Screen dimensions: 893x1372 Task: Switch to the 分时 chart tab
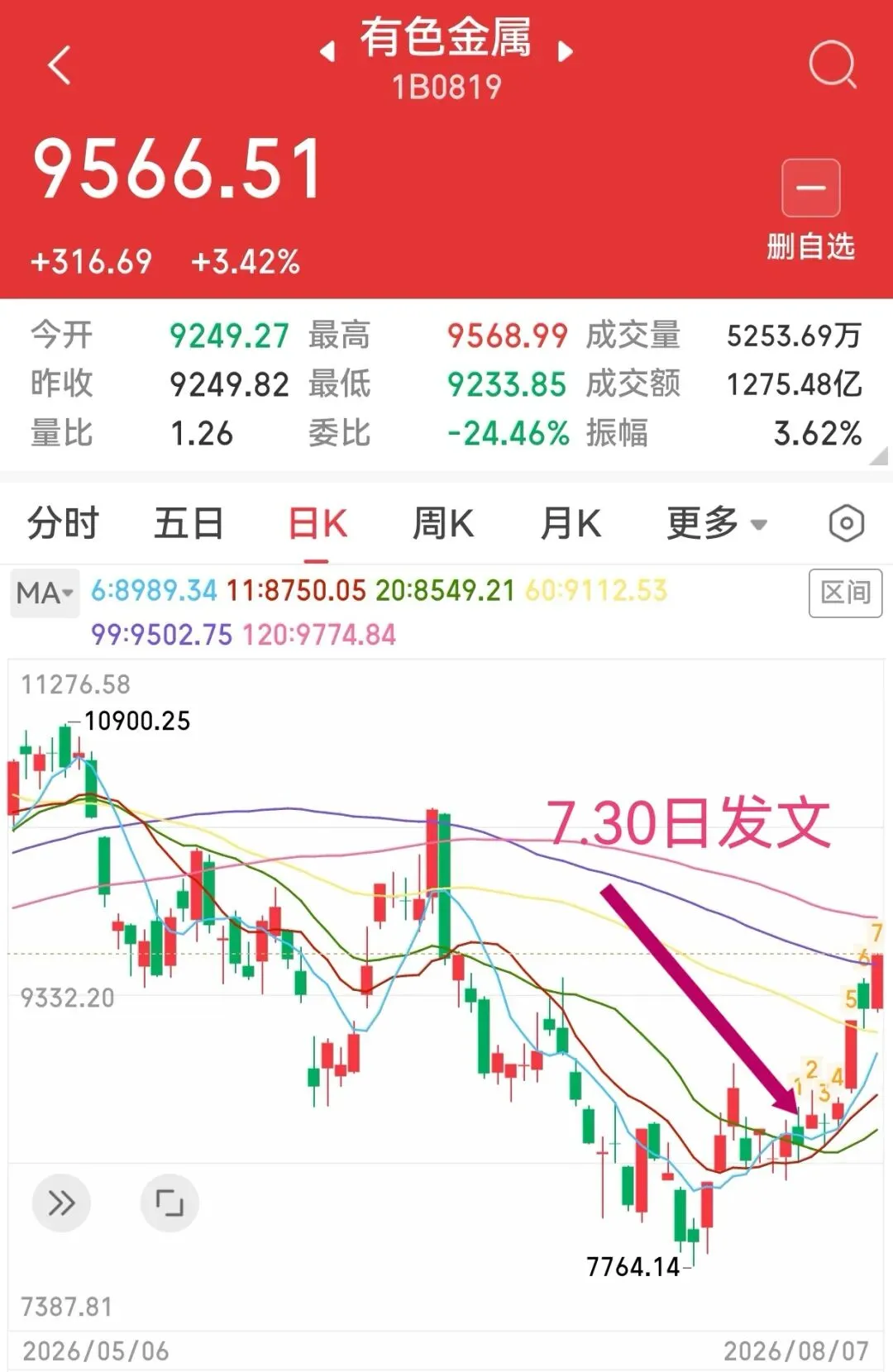coord(63,523)
